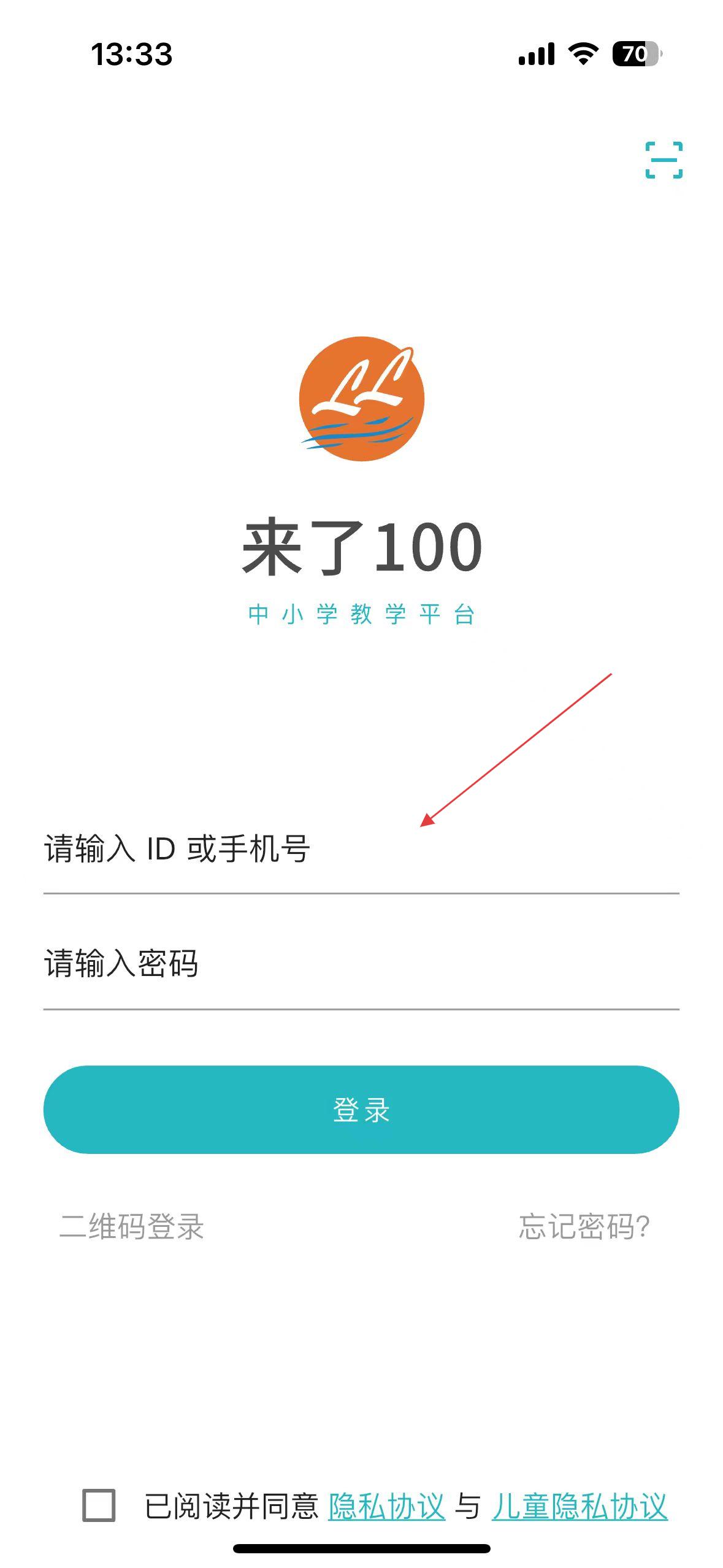
Task: Open the QR scan icon
Action: click(664, 160)
